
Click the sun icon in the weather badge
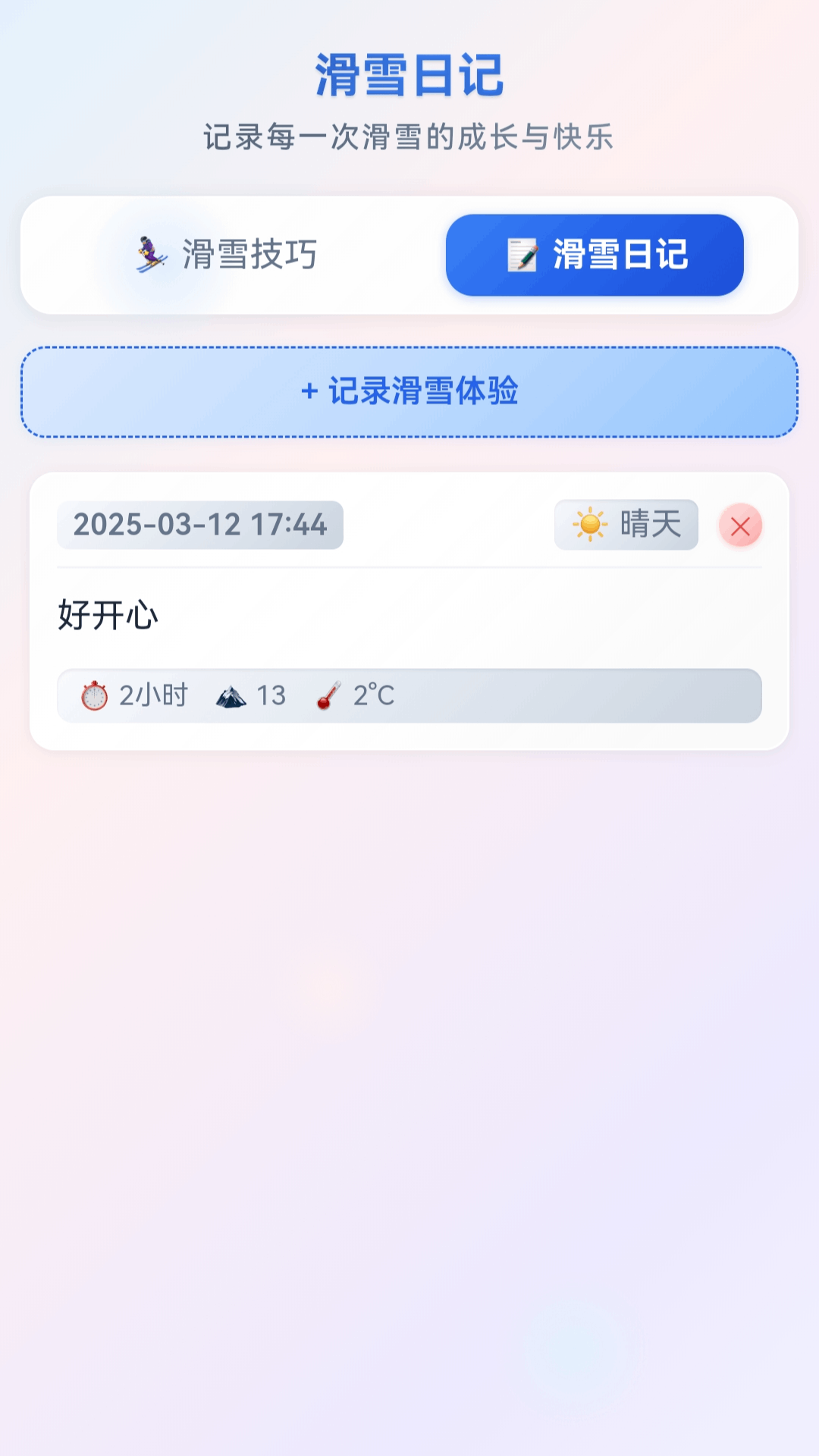(591, 524)
